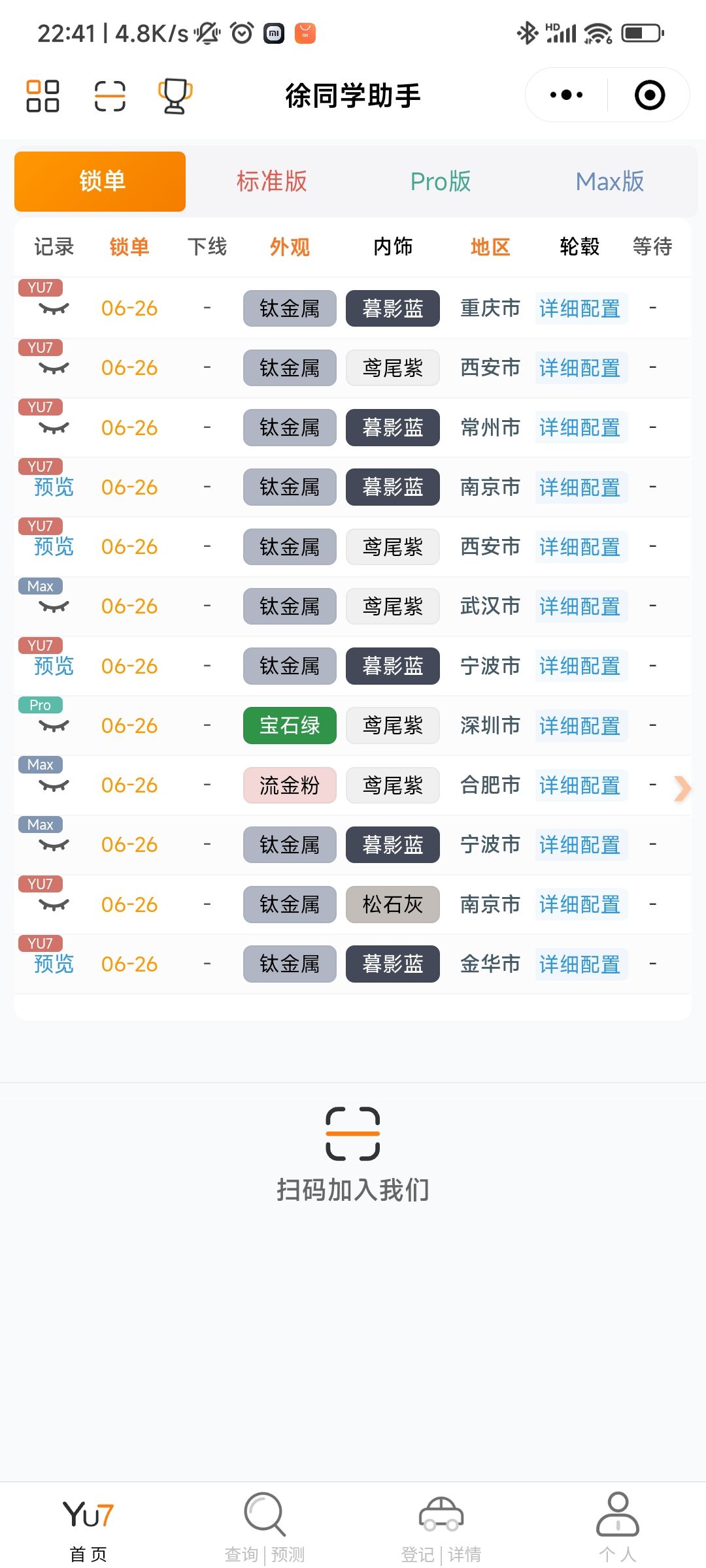The image size is (706, 1568).
Task: Tap 预览 in the 金华市 row
Action: [x=54, y=964]
